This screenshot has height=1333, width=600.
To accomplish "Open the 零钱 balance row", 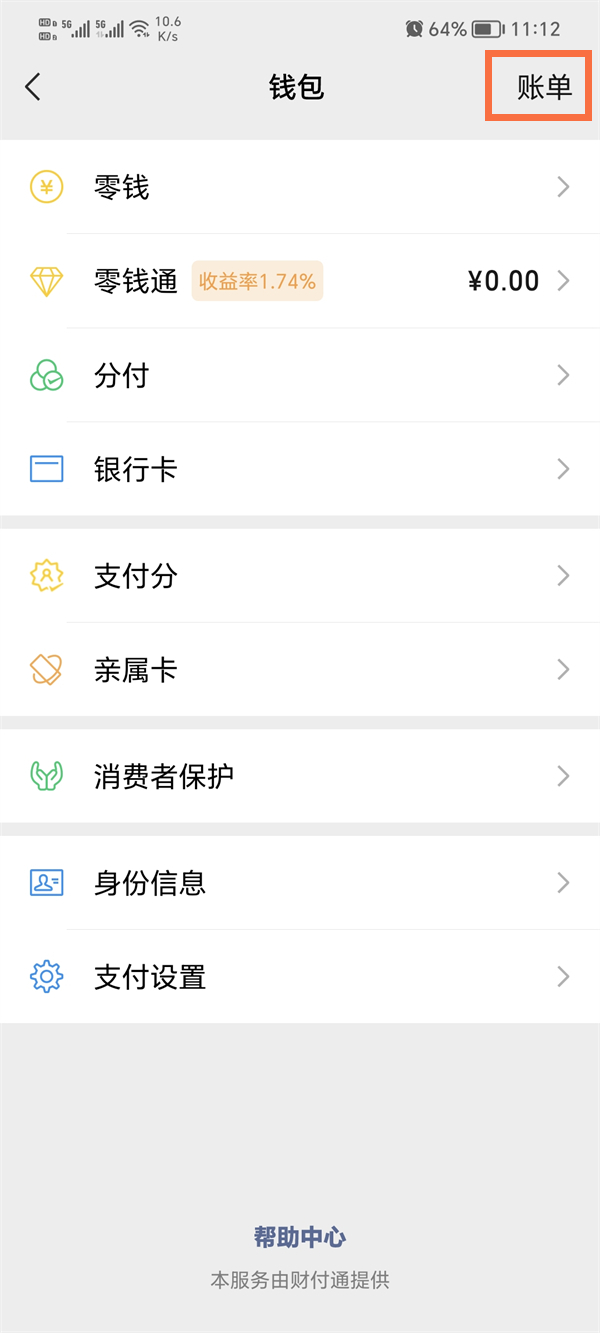I will (x=300, y=187).
